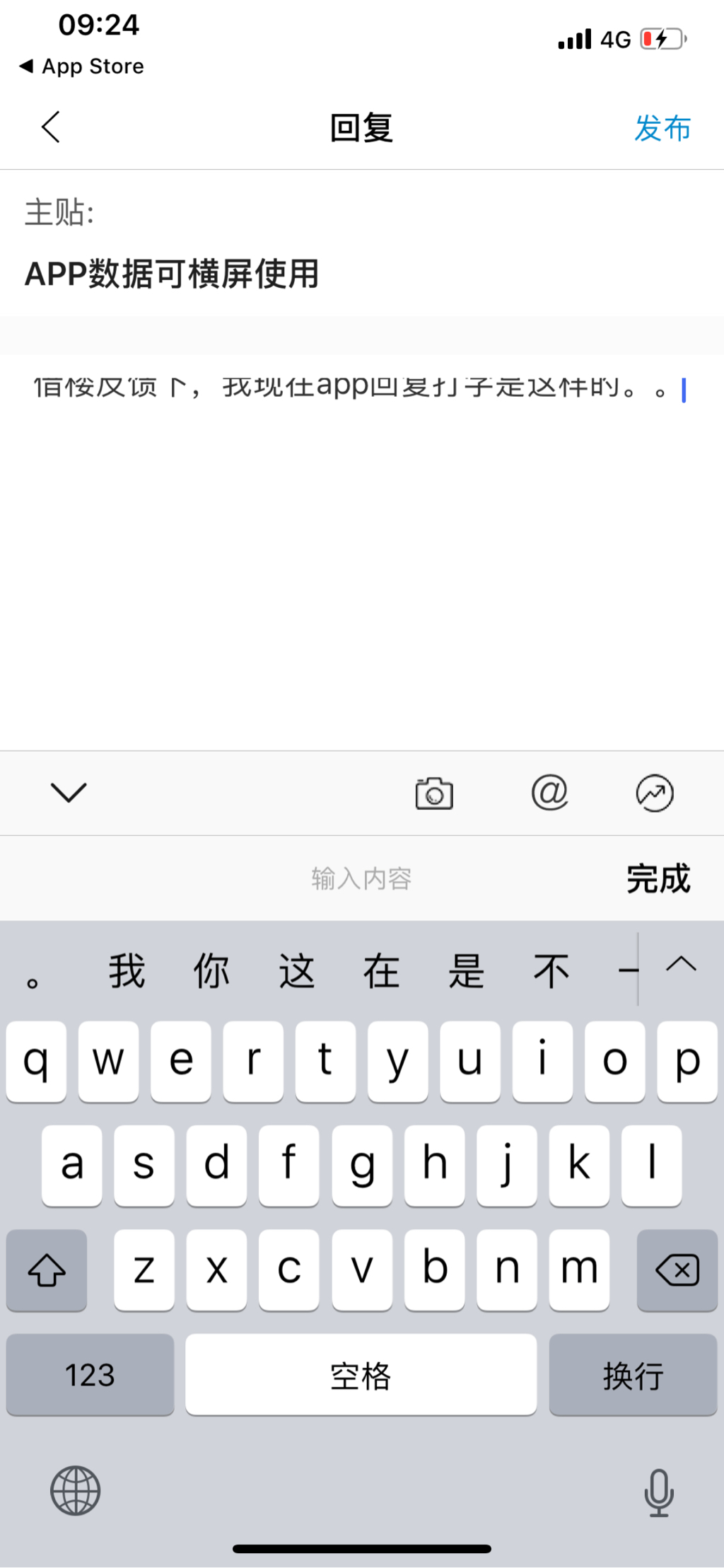Insert a line break with 换行

point(633,1375)
